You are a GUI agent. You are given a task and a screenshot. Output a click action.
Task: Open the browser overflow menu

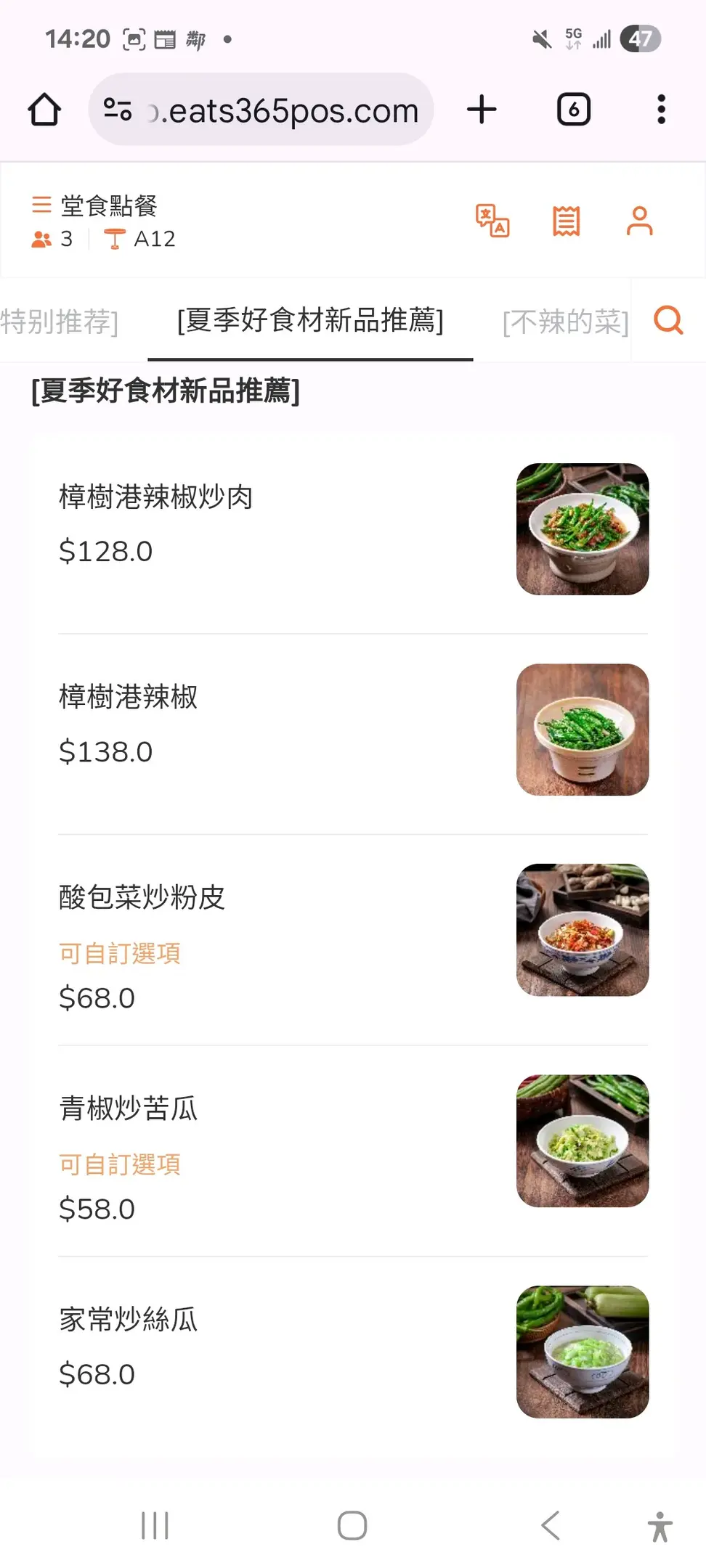pos(661,110)
